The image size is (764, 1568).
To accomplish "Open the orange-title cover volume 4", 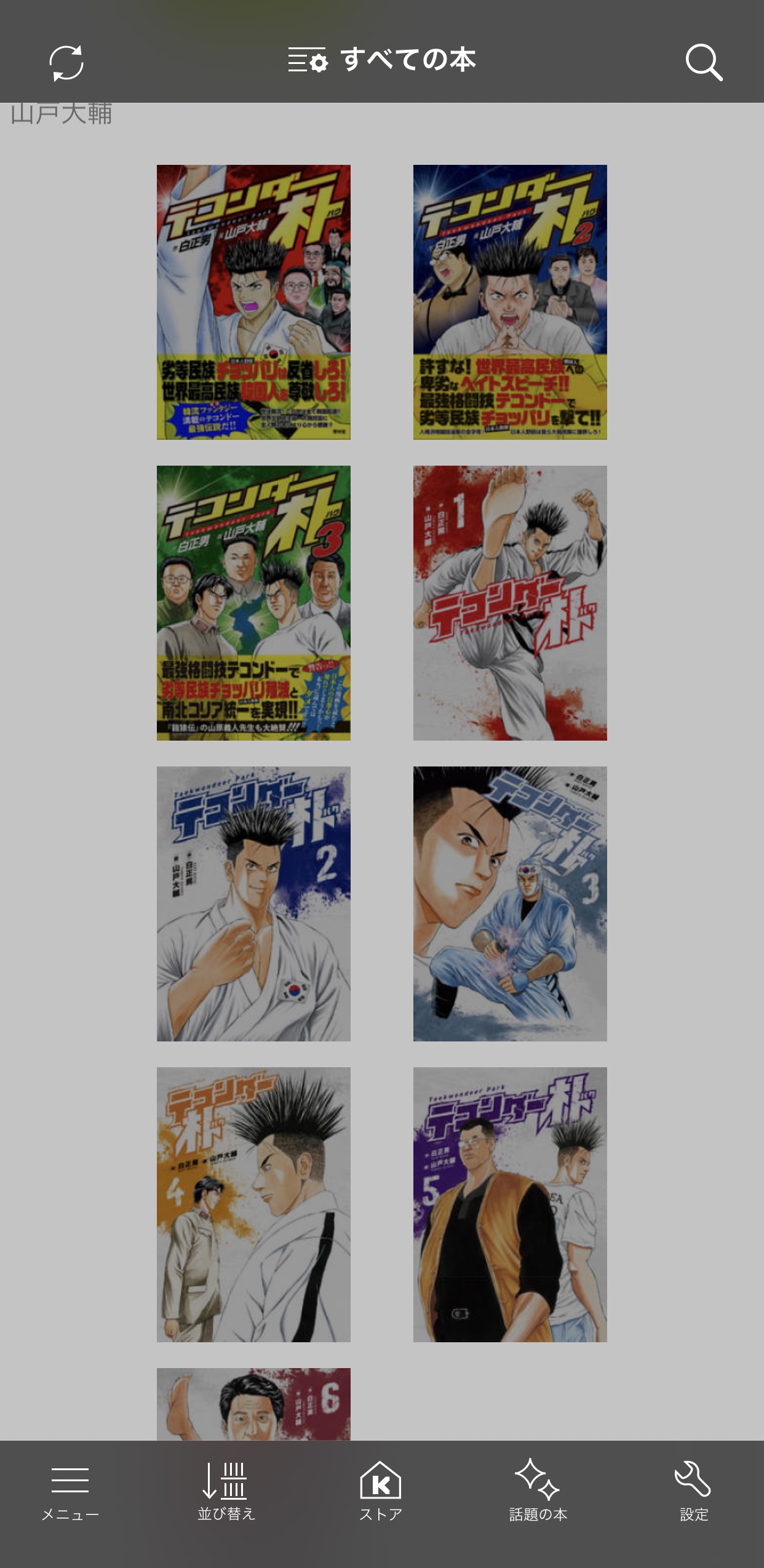I will (x=253, y=1204).
